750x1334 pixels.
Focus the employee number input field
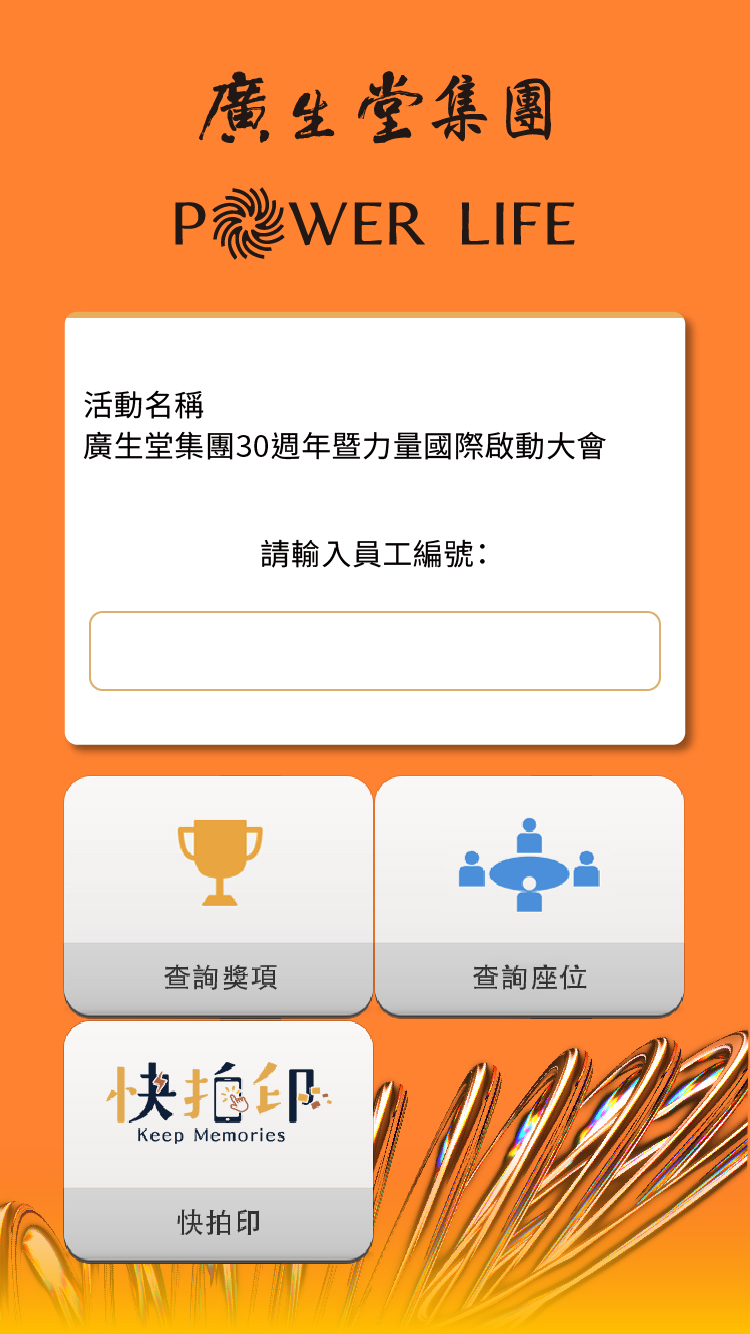tap(374, 651)
